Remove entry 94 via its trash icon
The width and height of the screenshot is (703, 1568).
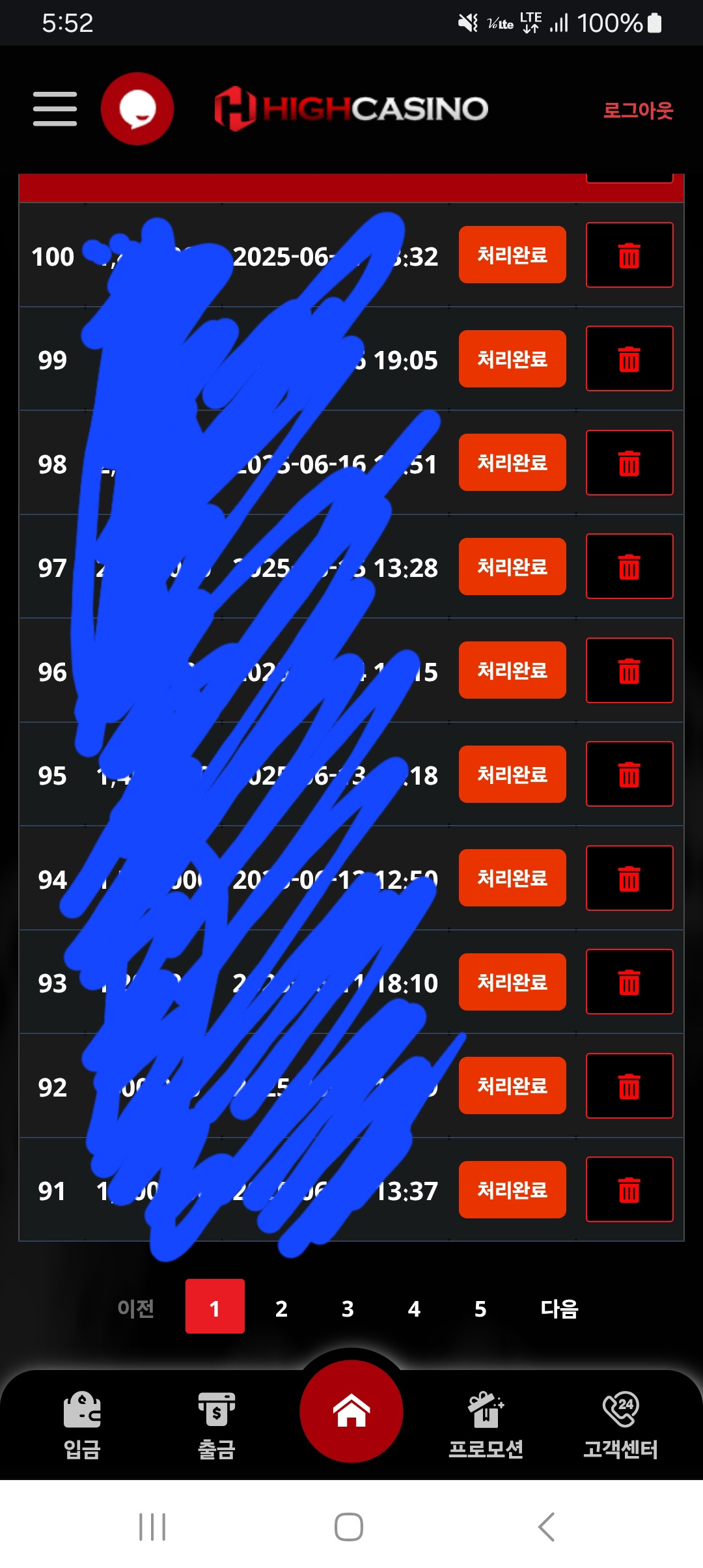[629, 878]
